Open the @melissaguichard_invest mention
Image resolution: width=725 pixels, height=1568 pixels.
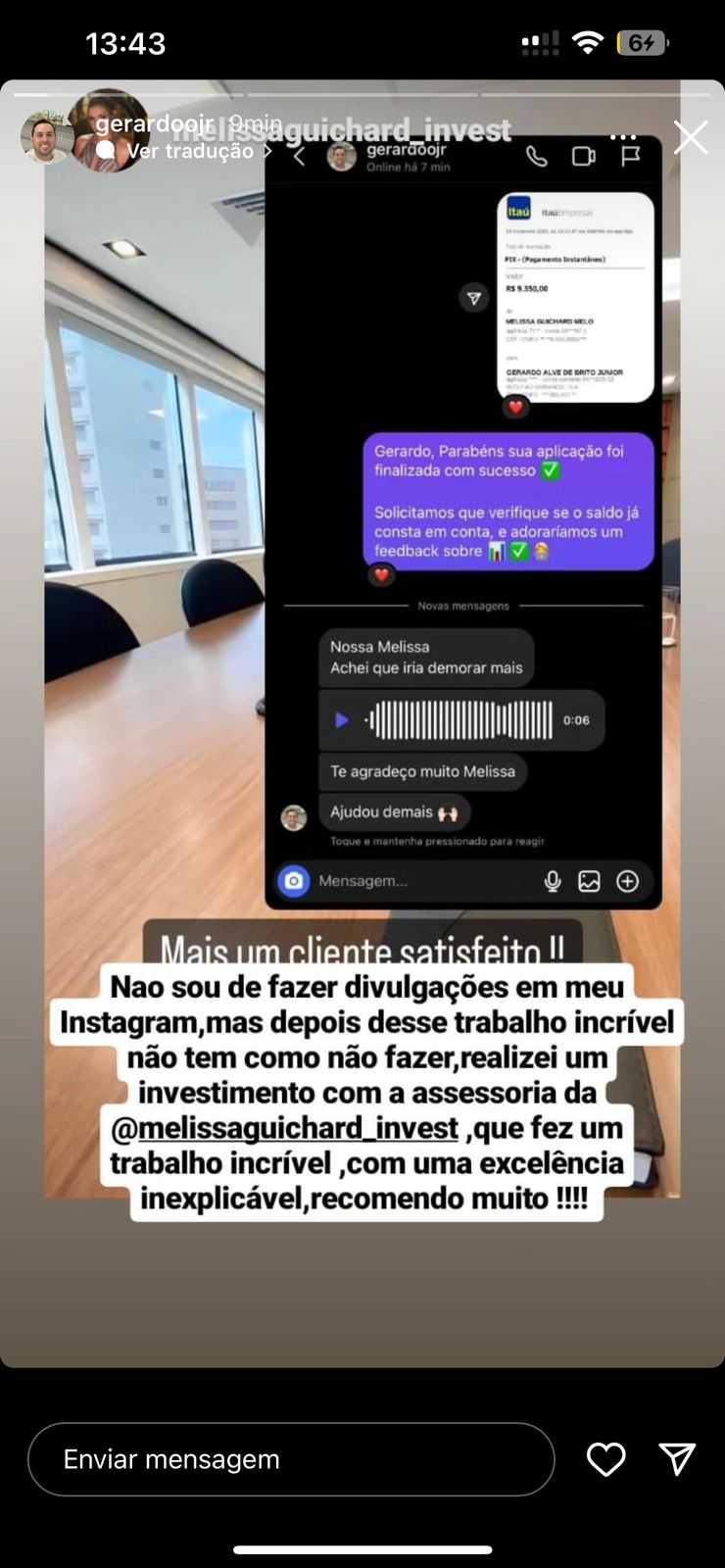[285, 1128]
